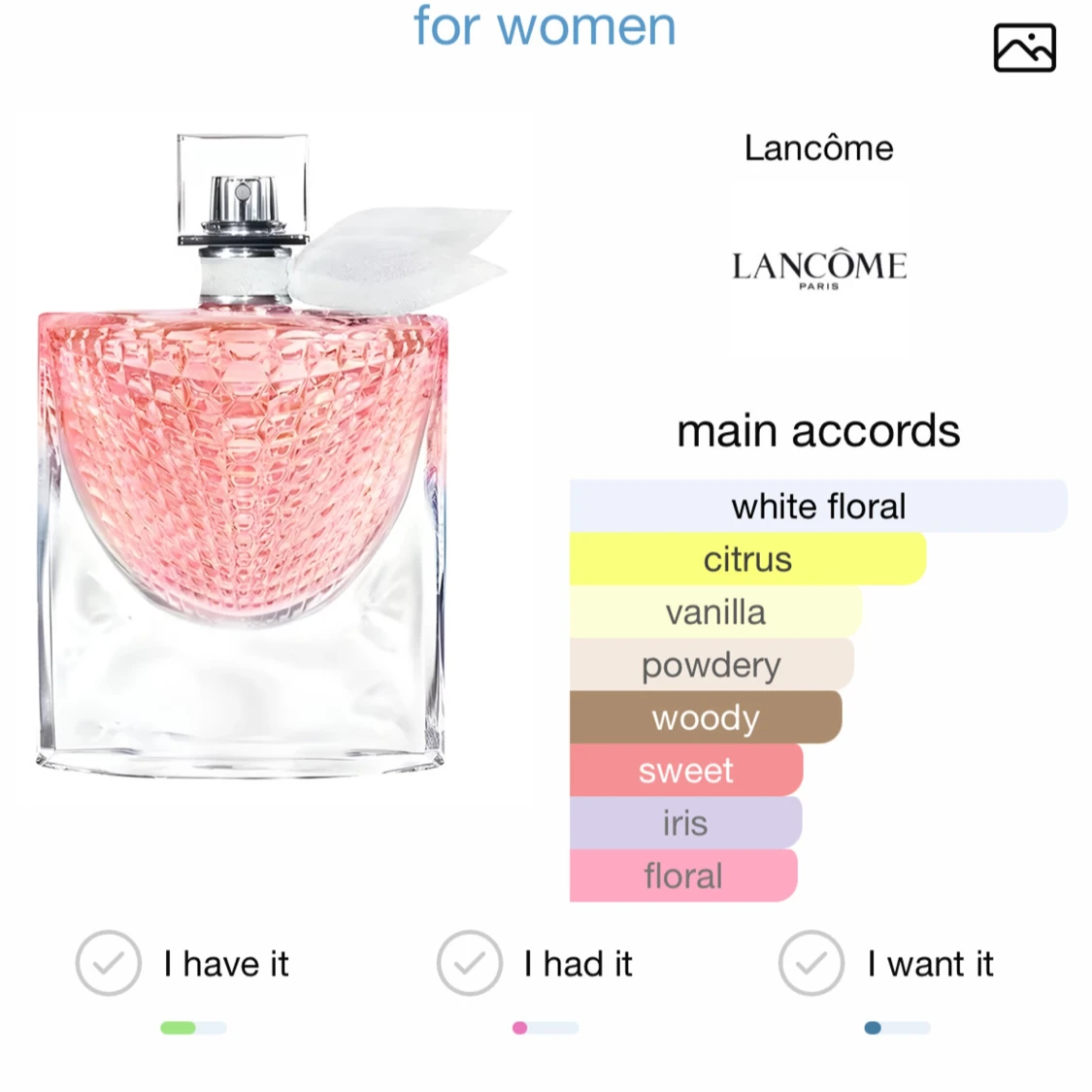The height and width of the screenshot is (1092, 1092).
Task: Open the for women link
Action: point(545,26)
